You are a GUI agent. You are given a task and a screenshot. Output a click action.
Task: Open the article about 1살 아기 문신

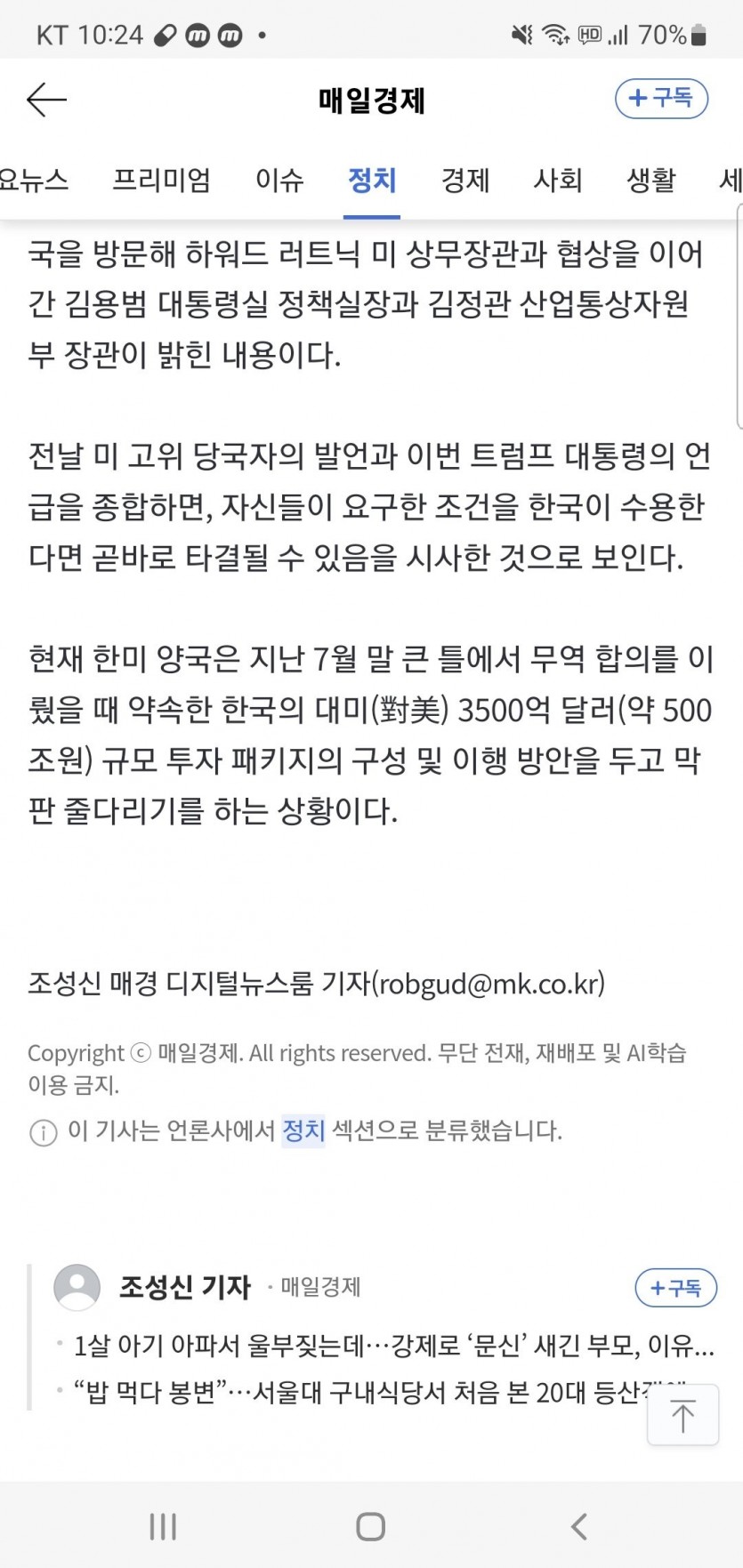[392, 1346]
